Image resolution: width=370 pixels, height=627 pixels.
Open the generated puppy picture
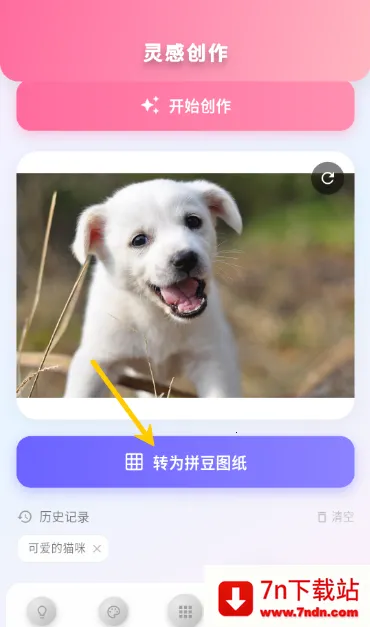pos(185,285)
